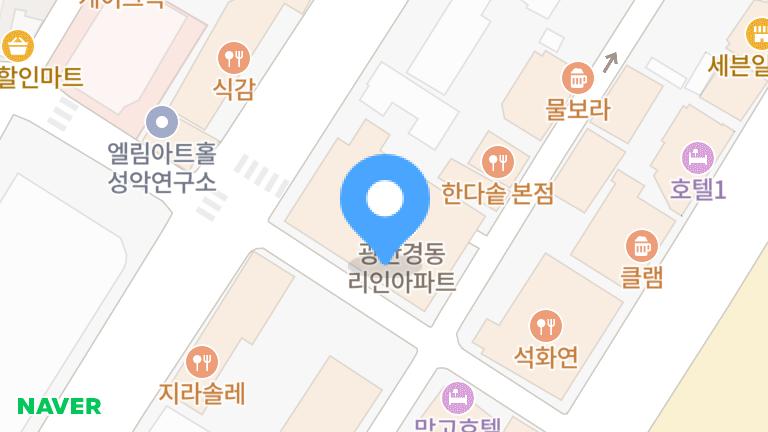Select the 호텔1 lodging marker
Image resolution: width=768 pixels, height=432 pixels.
697,157
